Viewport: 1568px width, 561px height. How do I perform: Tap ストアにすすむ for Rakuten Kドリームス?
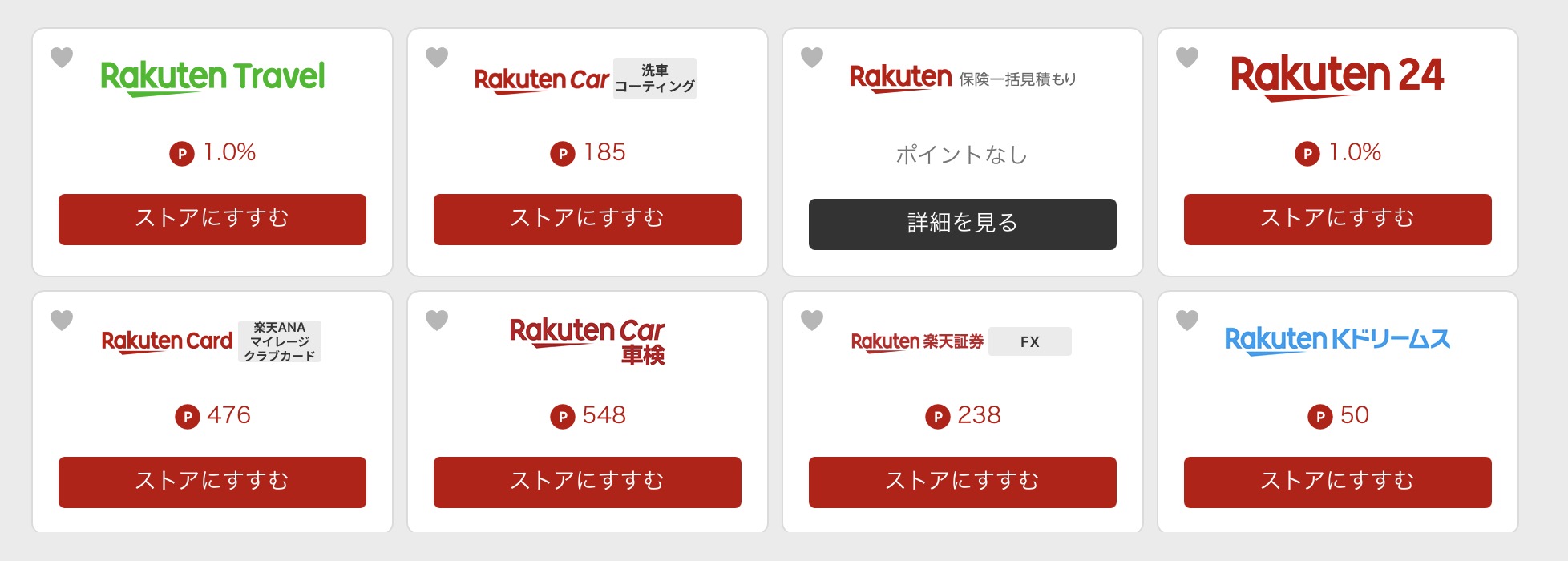click(1337, 482)
